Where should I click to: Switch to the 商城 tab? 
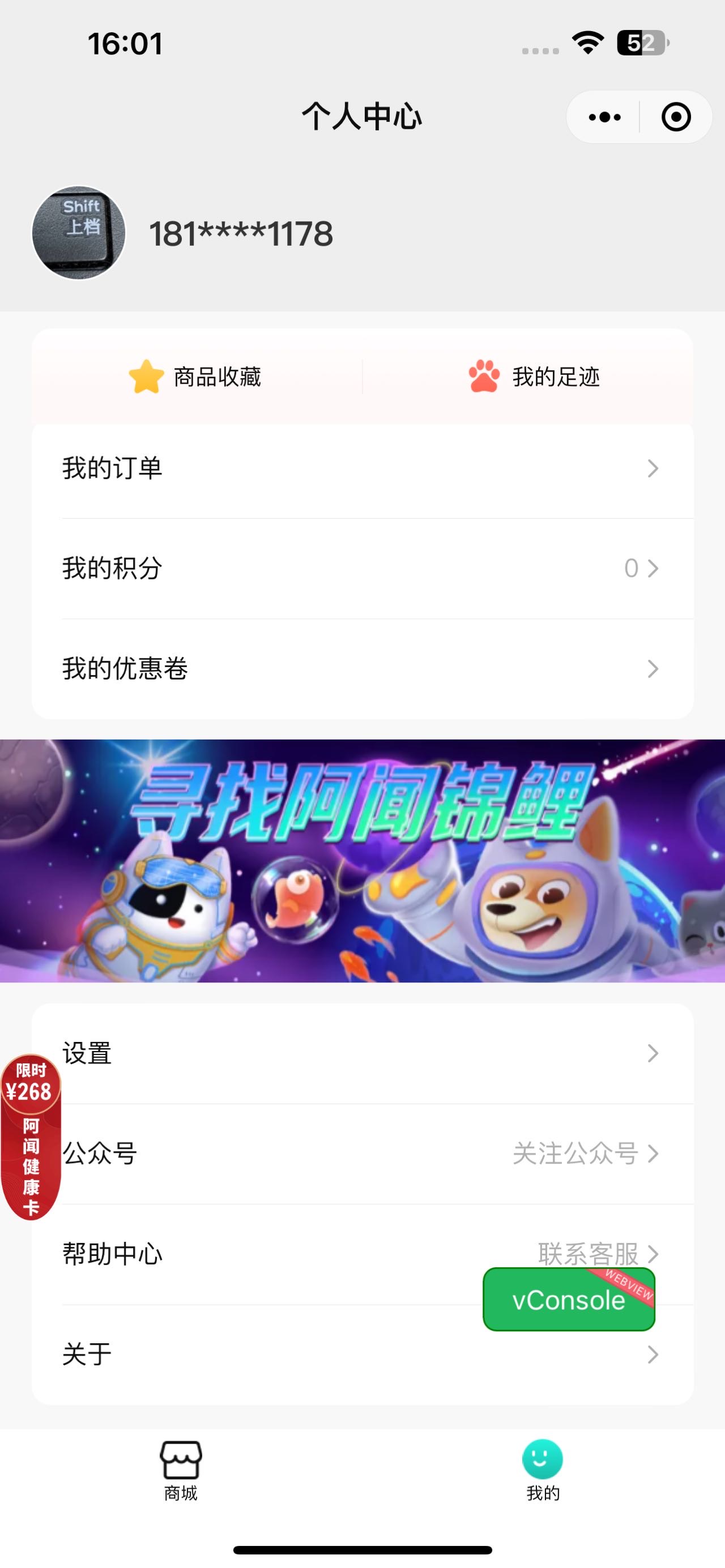pos(181,1470)
